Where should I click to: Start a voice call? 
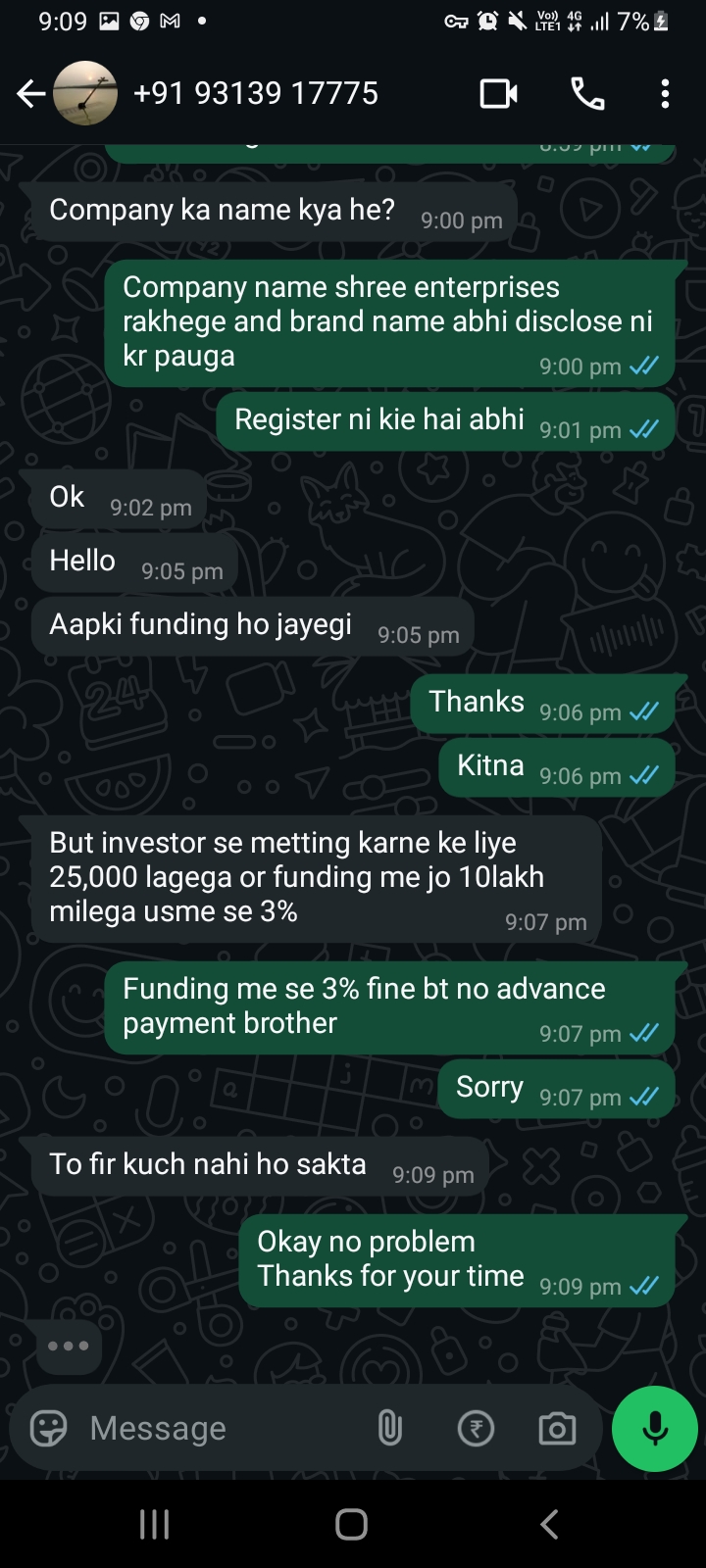pyautogui.click(x=586, y=94)
